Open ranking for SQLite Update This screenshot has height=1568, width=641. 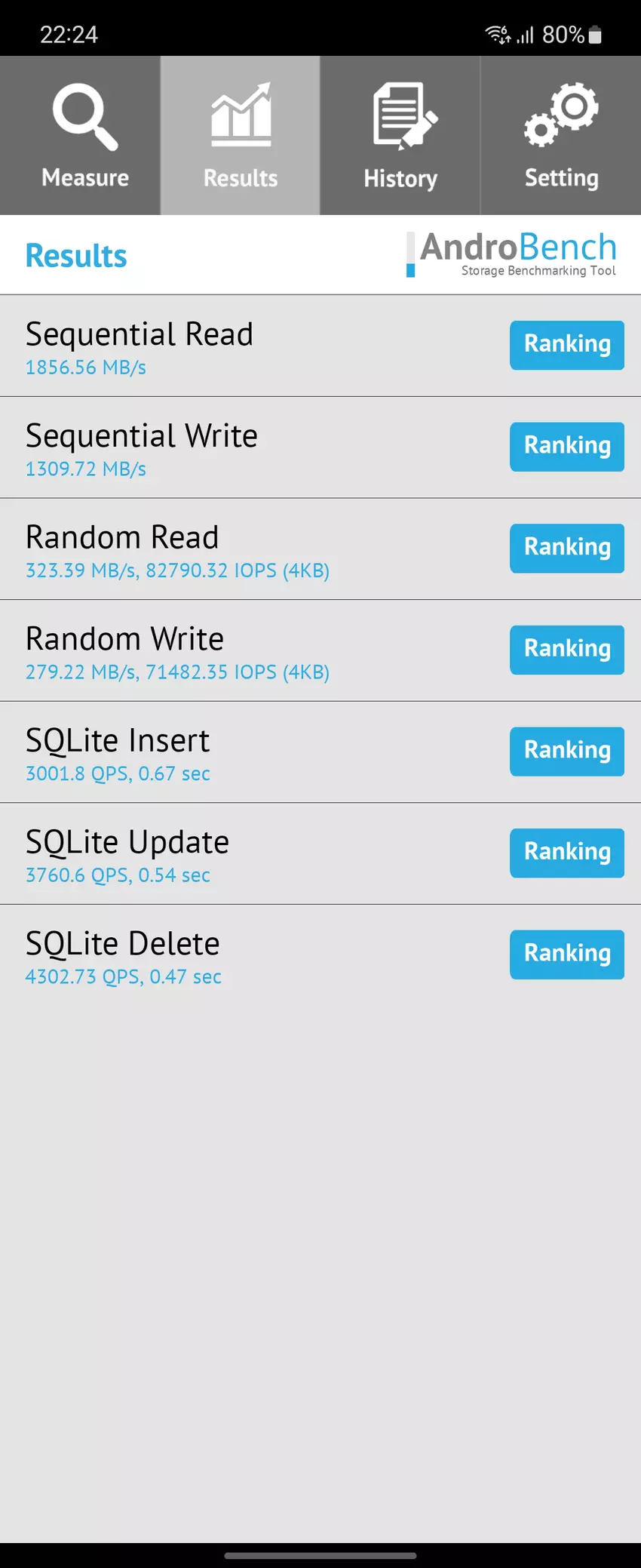(566, 853)
